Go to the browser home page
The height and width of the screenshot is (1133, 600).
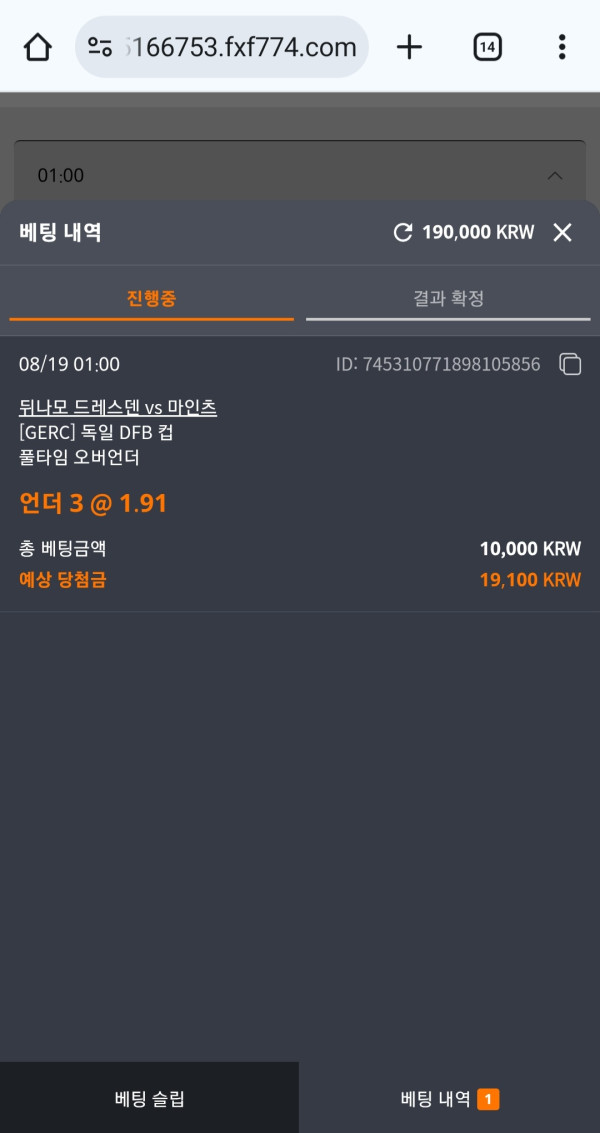tap(38, 48)
